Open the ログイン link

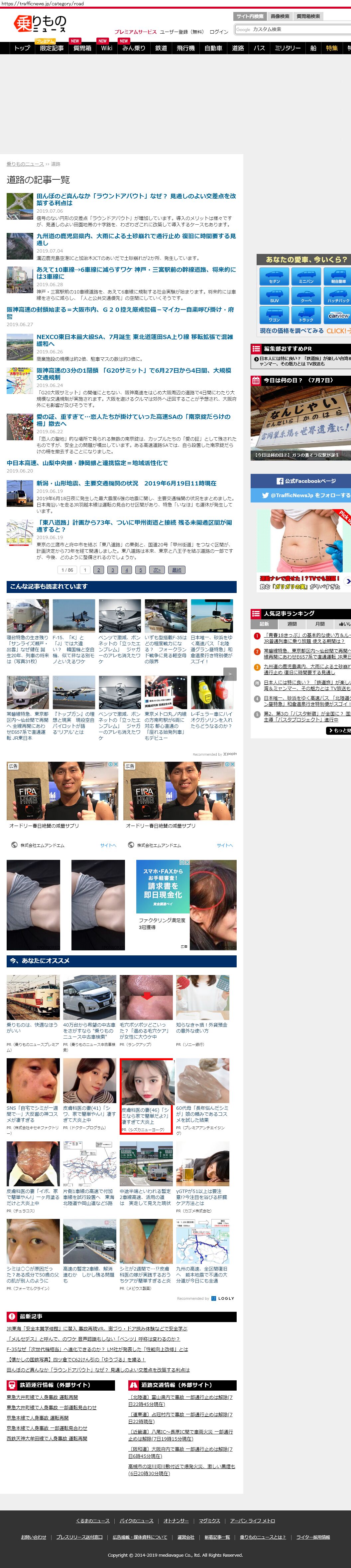click(x=218, y=32)
